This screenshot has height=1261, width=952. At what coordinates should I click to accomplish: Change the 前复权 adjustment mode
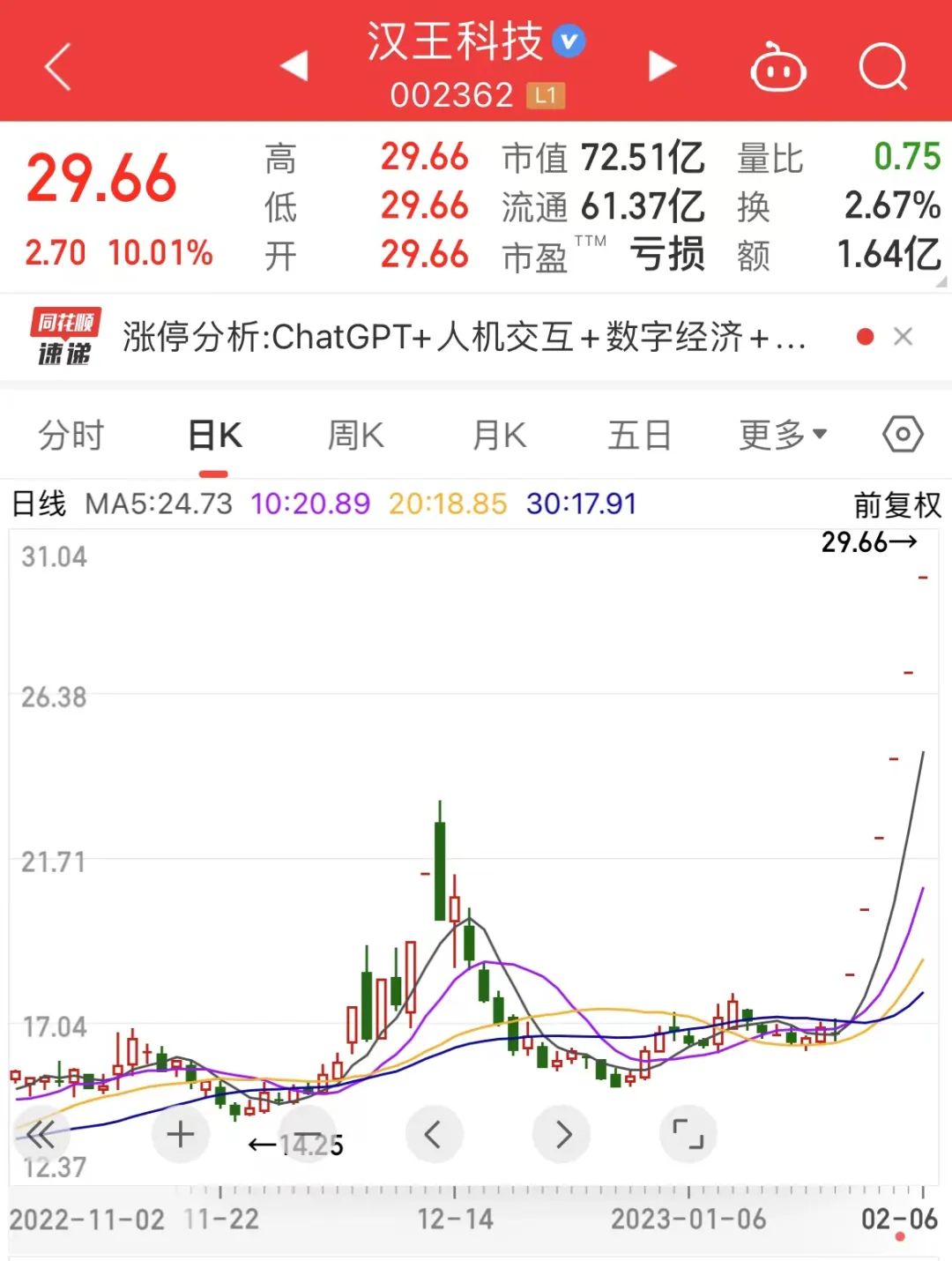click(897, 505)
